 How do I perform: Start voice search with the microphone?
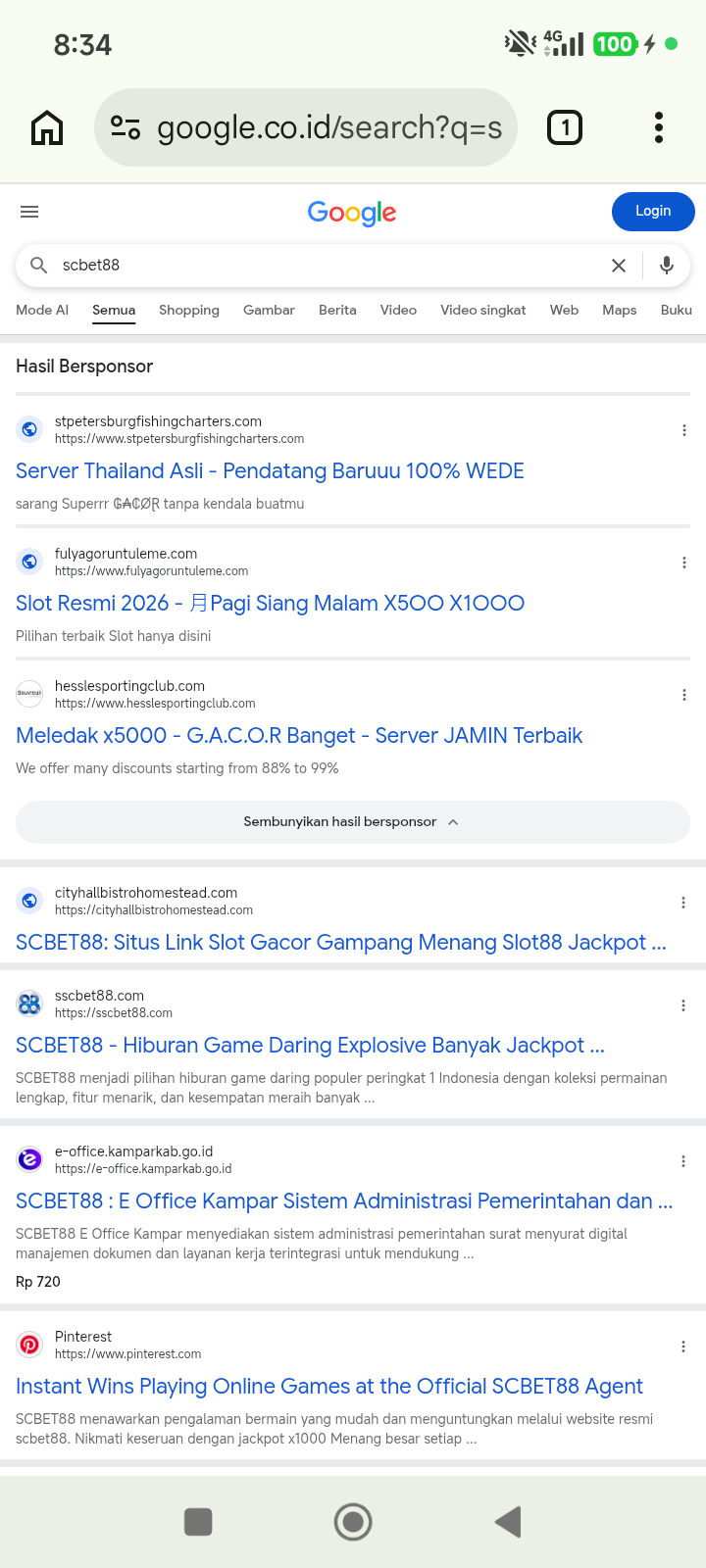click(667, 266)
